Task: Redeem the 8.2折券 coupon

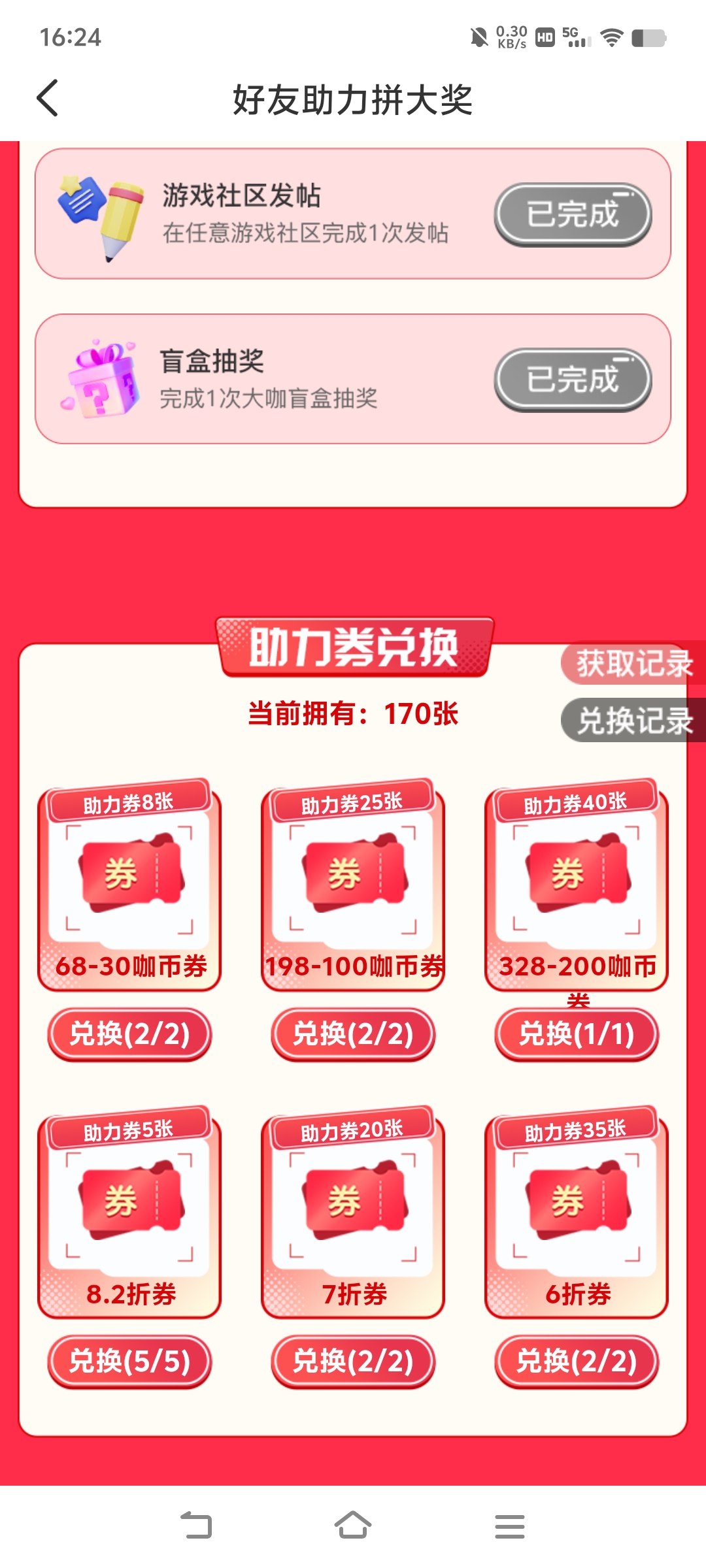Action: pyautogui.click(x=129, y=1362)
